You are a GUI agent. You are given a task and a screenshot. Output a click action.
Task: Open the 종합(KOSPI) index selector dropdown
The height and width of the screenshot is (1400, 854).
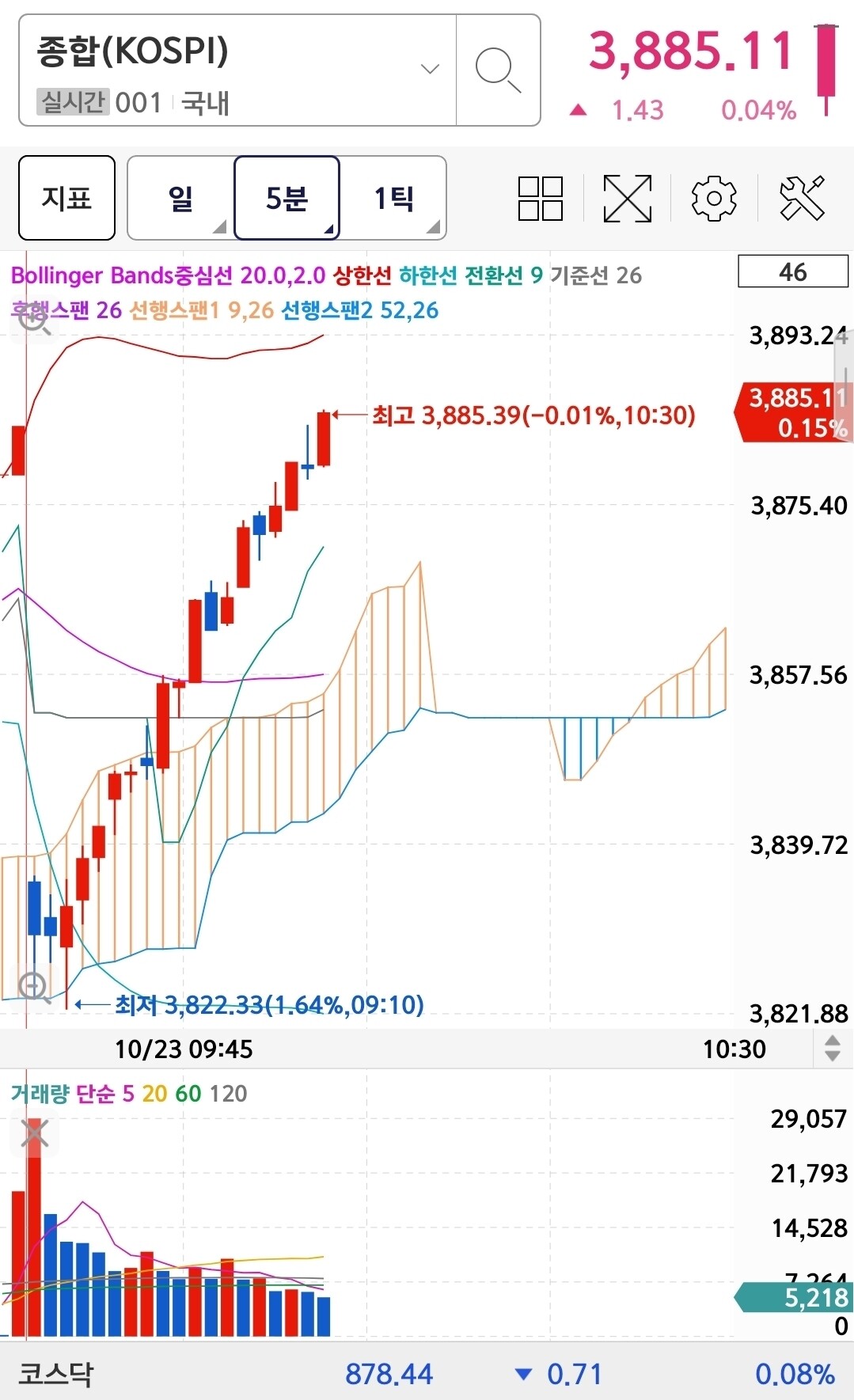pos(237,70)
